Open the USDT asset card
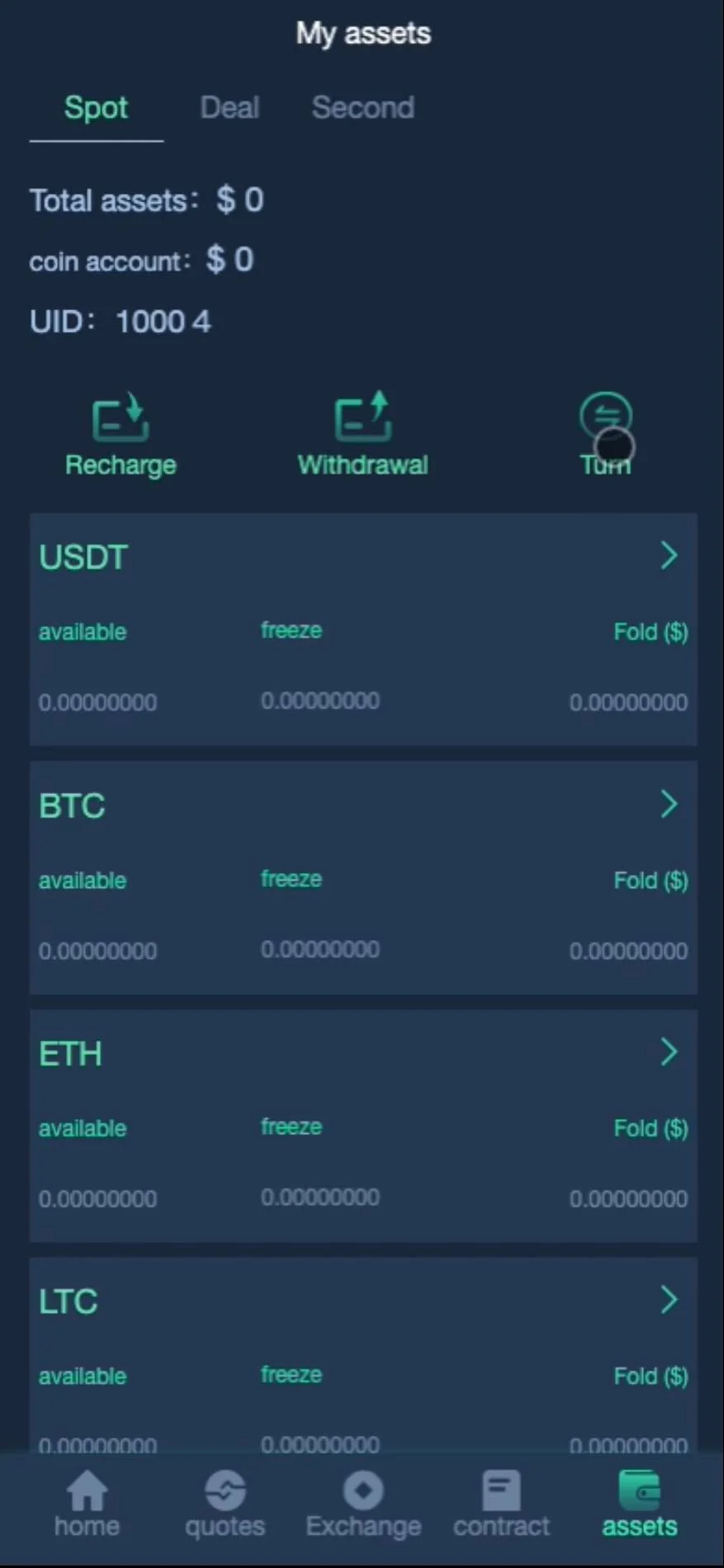 [x=363, y=629]
